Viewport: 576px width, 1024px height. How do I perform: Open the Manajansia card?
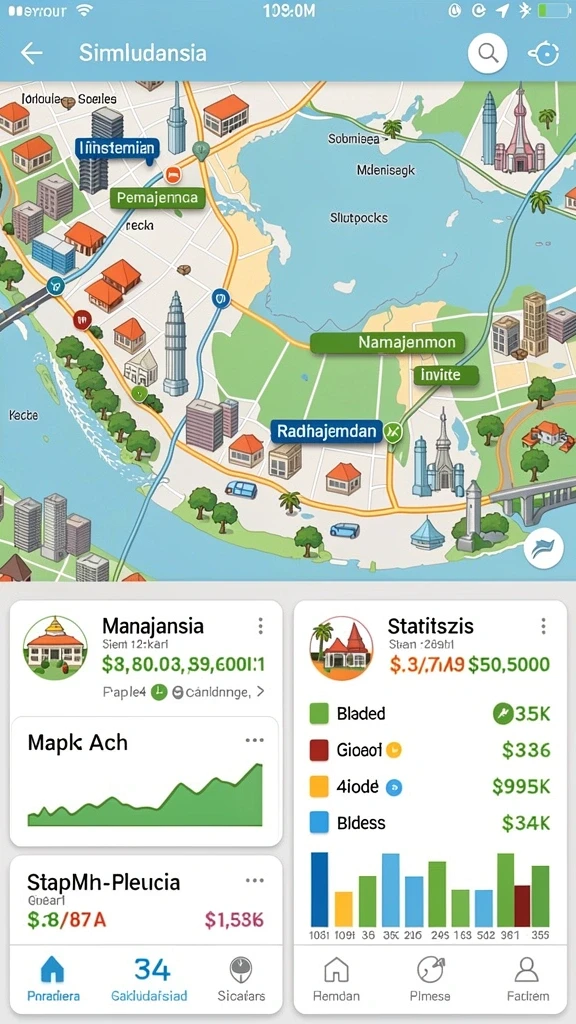coord(147,656)
